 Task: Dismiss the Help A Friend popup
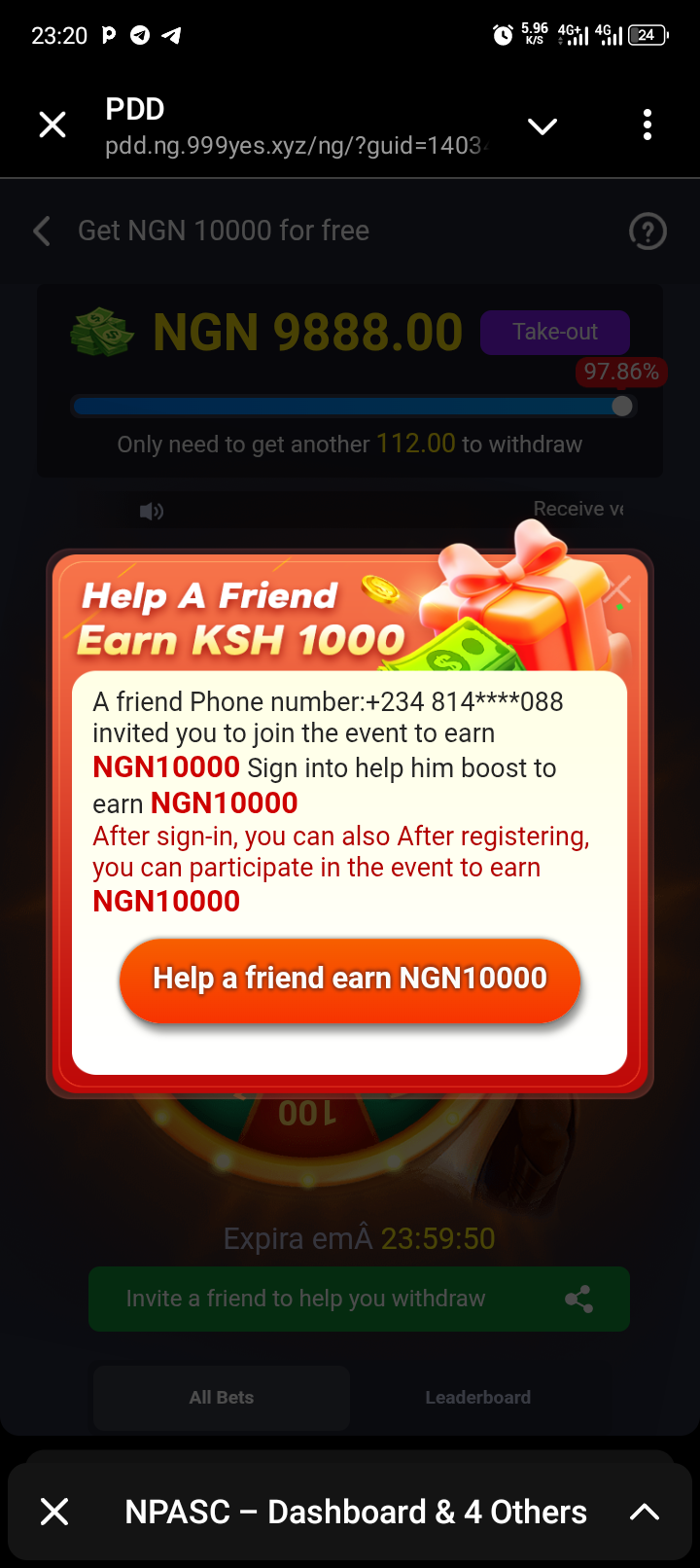tap(618, 590)
